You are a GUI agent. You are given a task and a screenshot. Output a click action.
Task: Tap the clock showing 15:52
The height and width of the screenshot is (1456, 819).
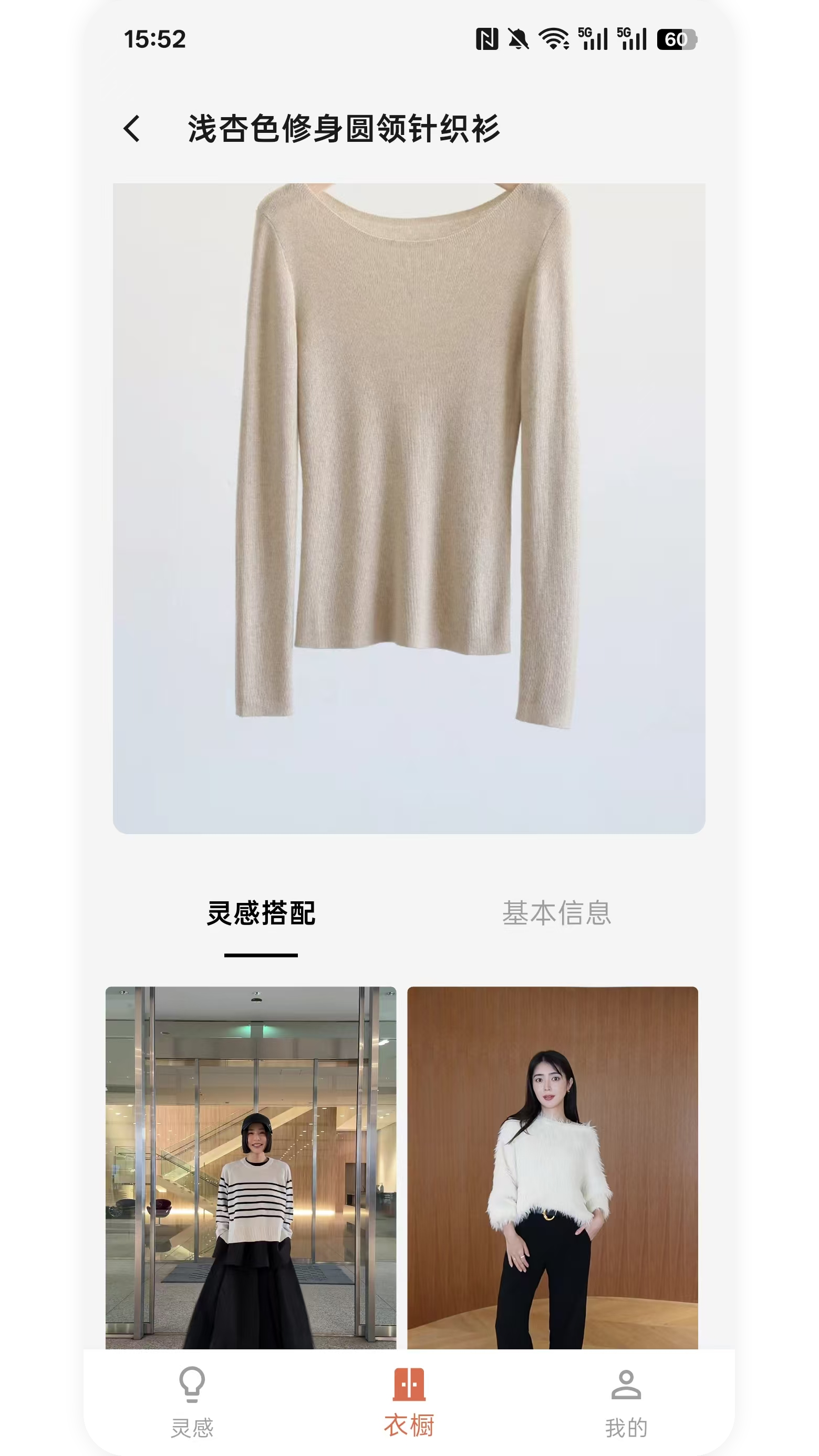coord(156,38)
